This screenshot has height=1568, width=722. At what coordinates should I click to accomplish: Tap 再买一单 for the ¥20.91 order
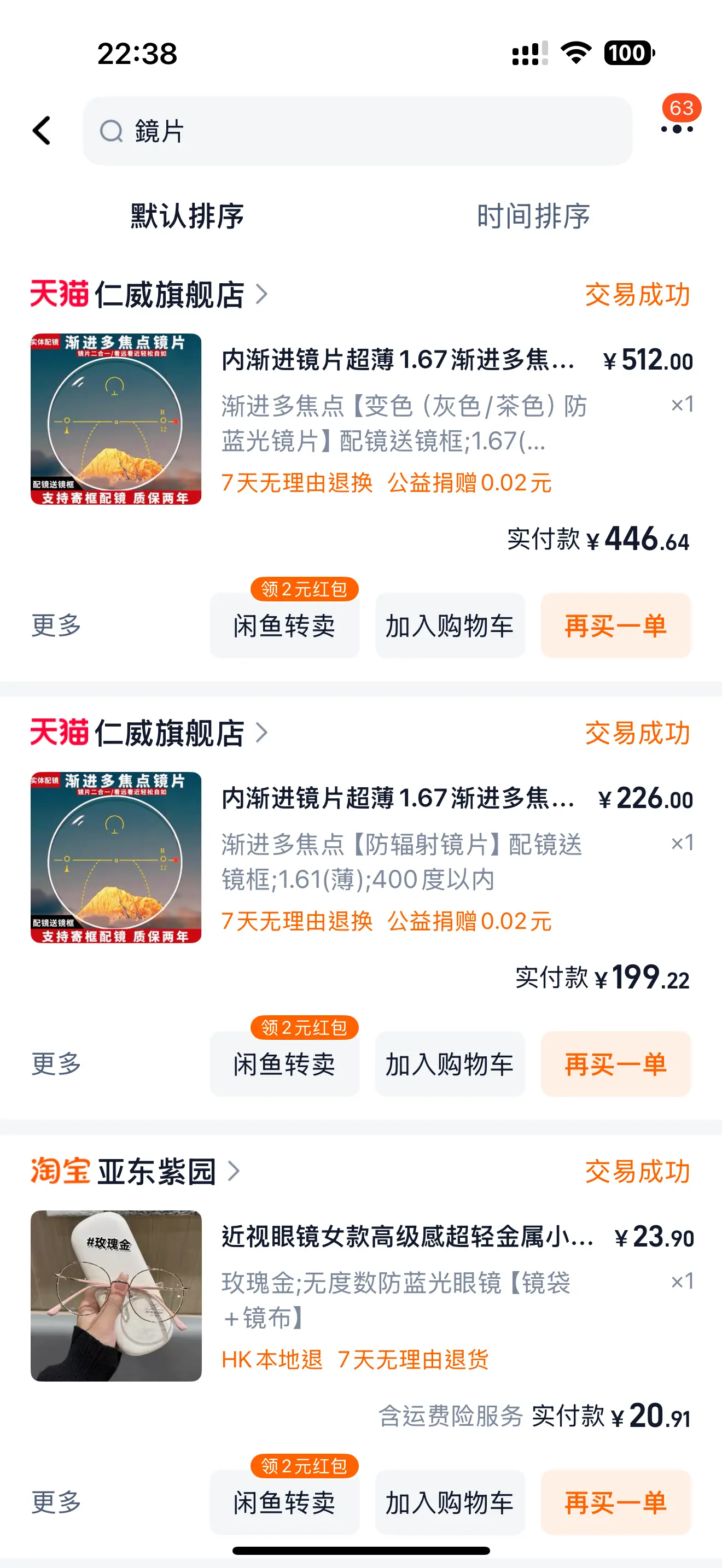pos(616,1502)
